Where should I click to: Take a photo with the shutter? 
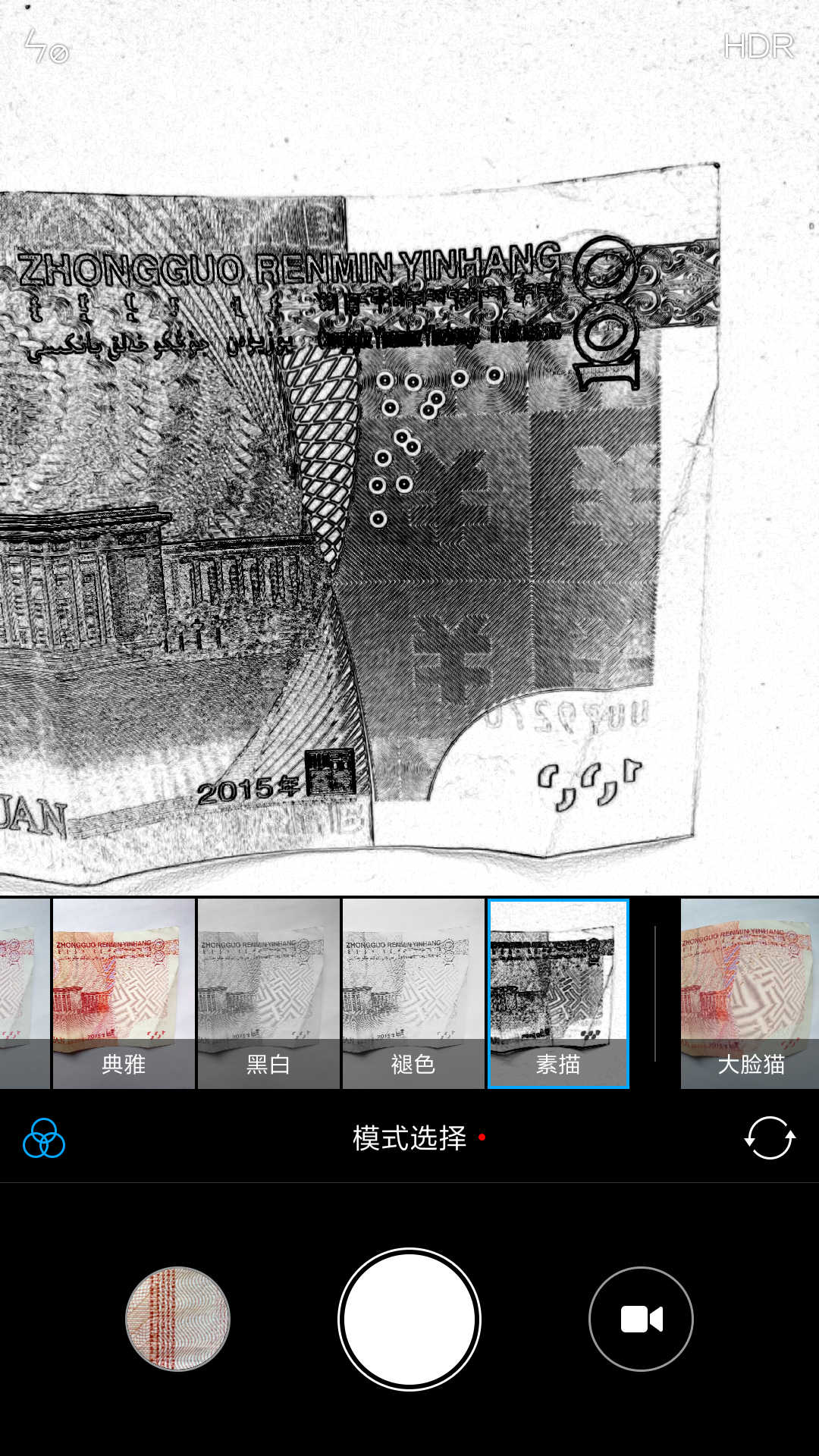[409, 1319]
